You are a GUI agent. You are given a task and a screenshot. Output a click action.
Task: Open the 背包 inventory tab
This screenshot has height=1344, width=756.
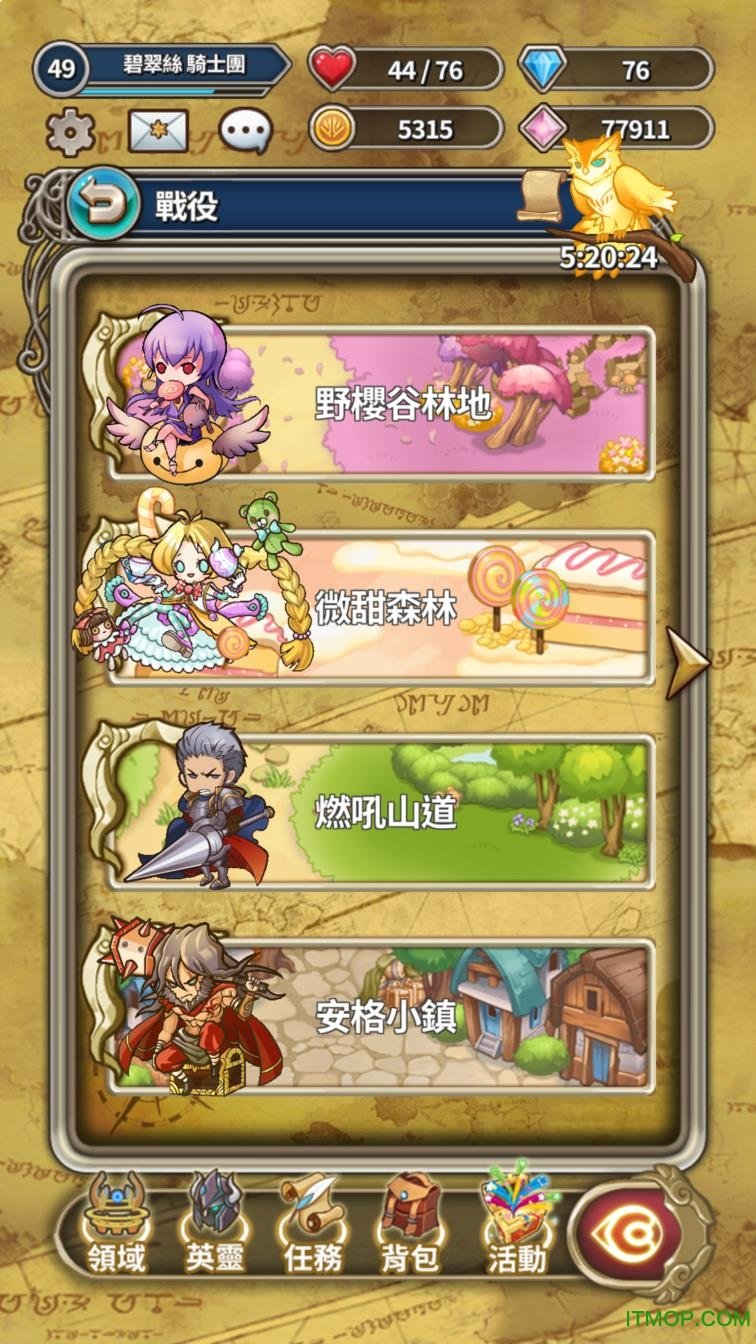tap(410, 1222)
